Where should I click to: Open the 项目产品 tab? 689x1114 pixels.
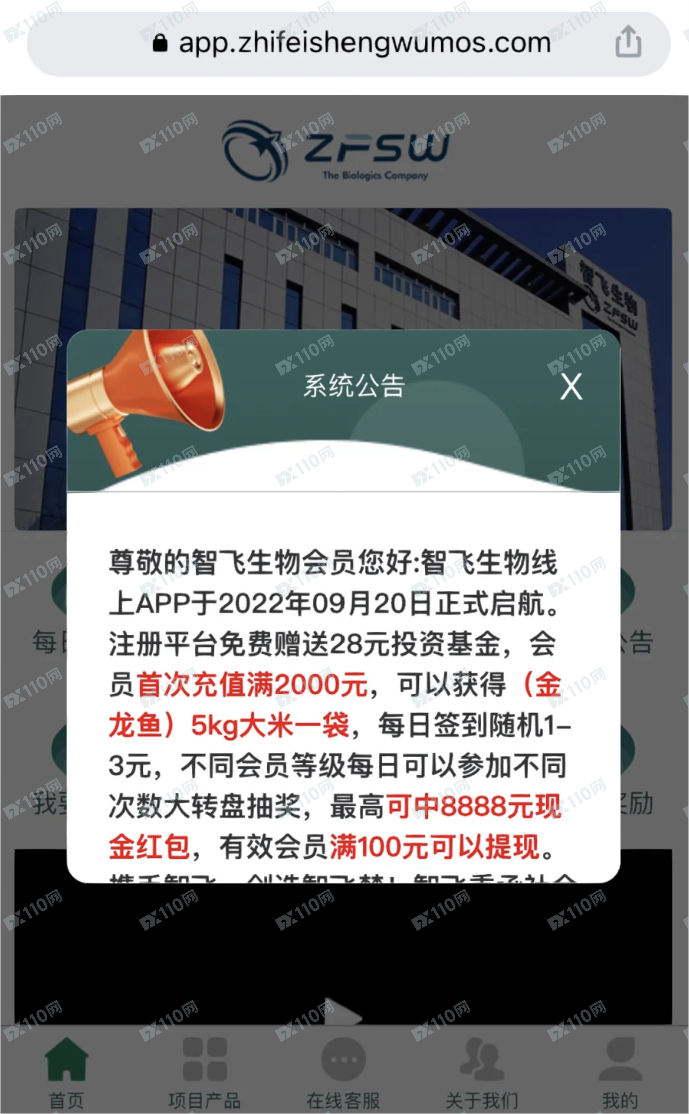204,1072
